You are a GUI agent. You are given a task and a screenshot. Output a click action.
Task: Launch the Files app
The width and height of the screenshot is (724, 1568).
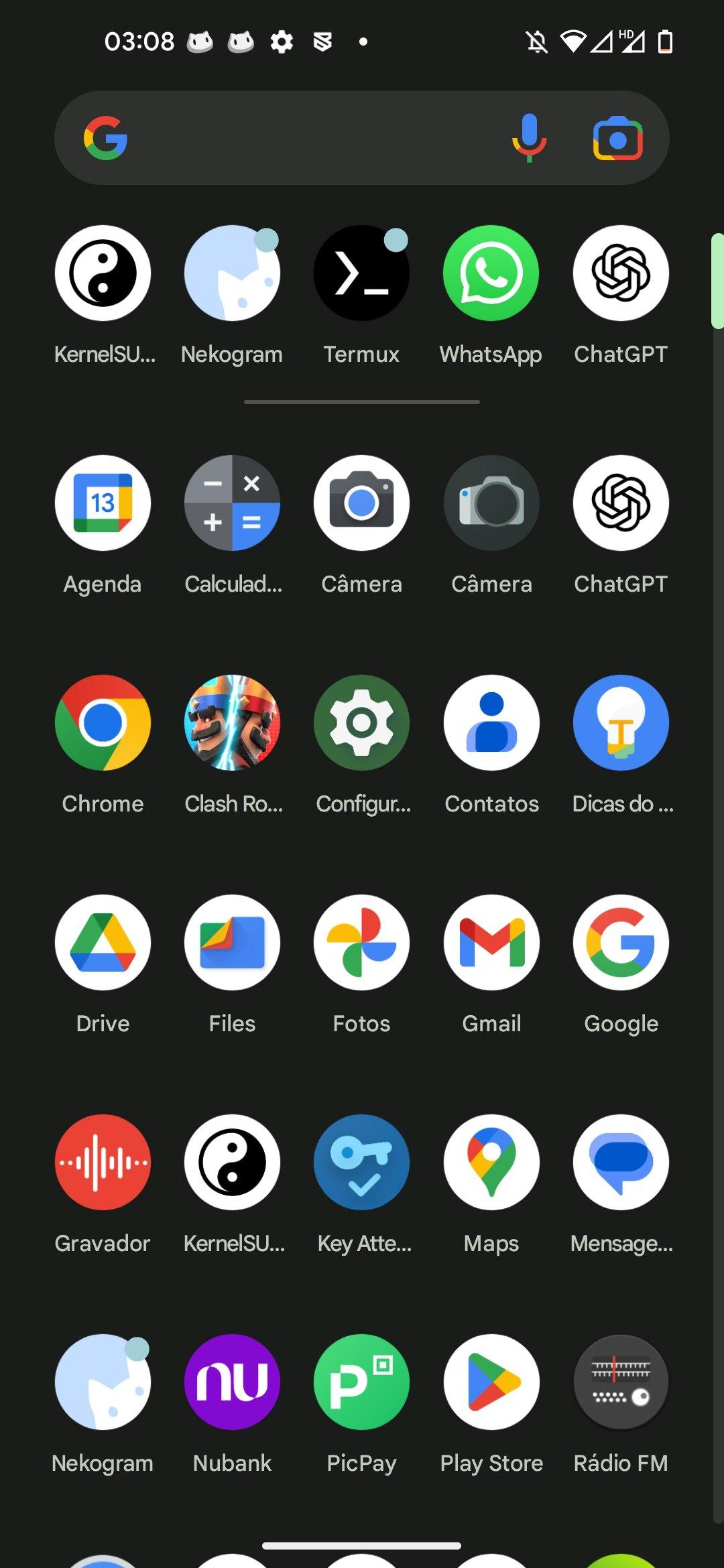point(232,943)
